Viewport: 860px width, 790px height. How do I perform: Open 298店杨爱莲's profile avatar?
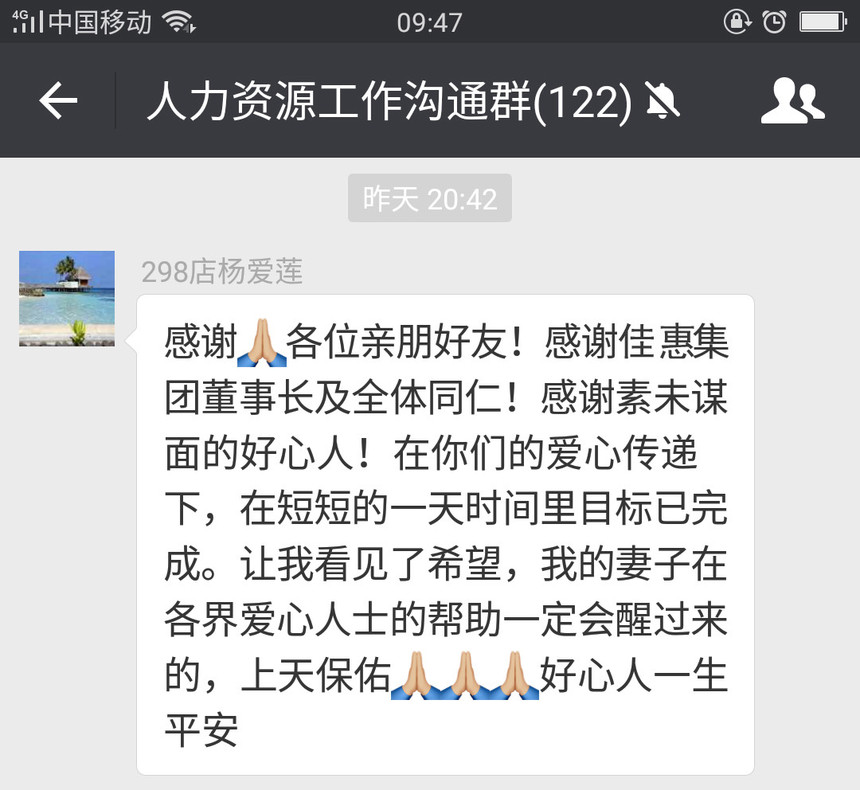(67, 298)
